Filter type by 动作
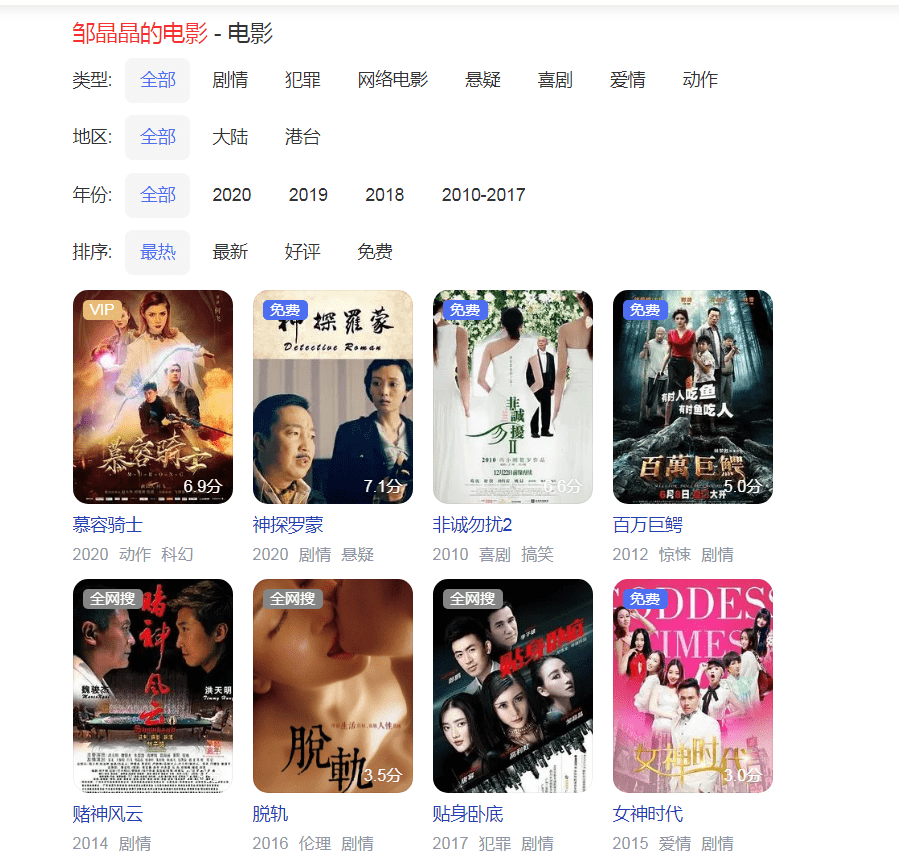The image size is (899, 860). pyautogui.click(x=700, y=80)
